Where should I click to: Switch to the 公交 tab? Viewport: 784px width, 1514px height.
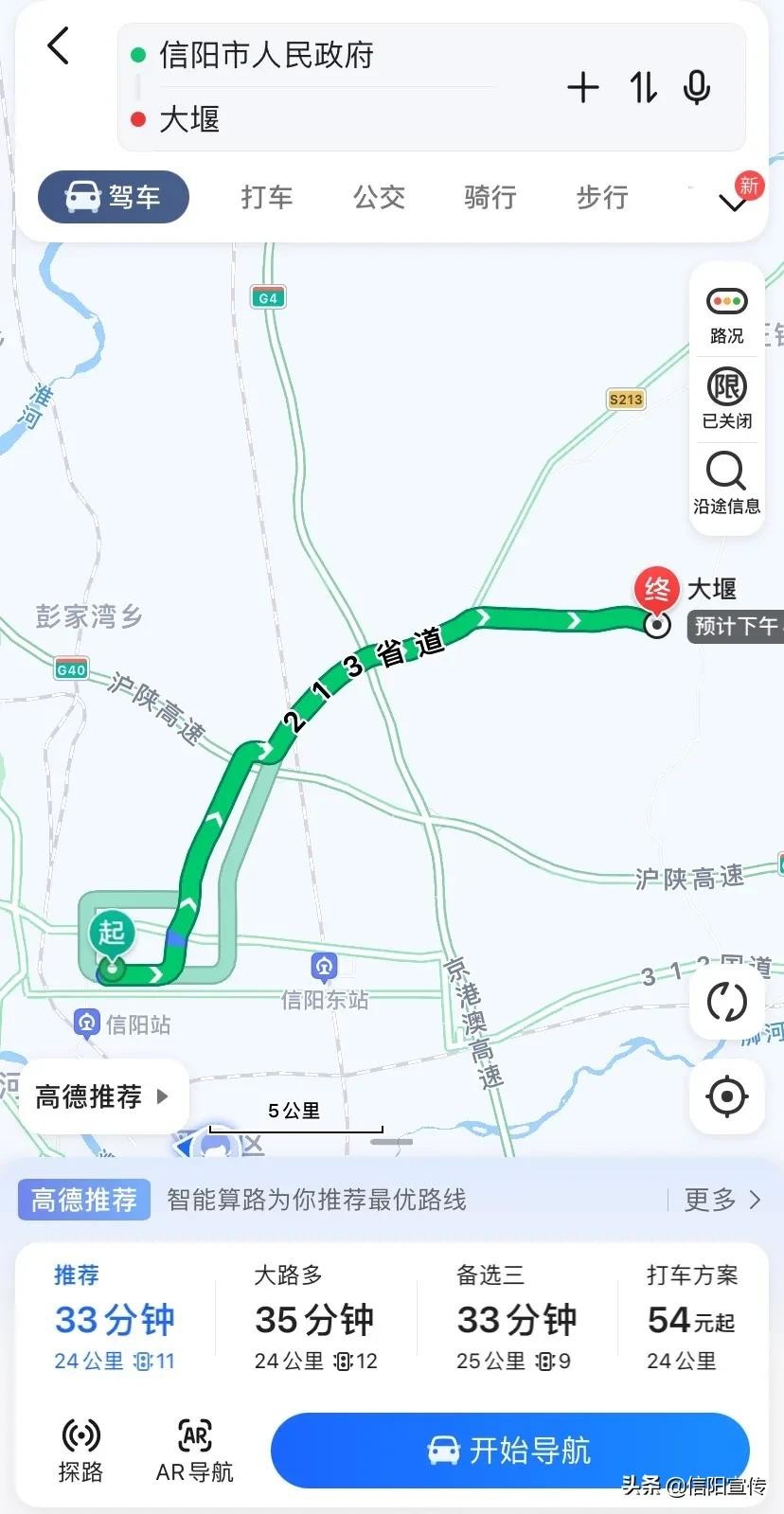coord(379,197)
